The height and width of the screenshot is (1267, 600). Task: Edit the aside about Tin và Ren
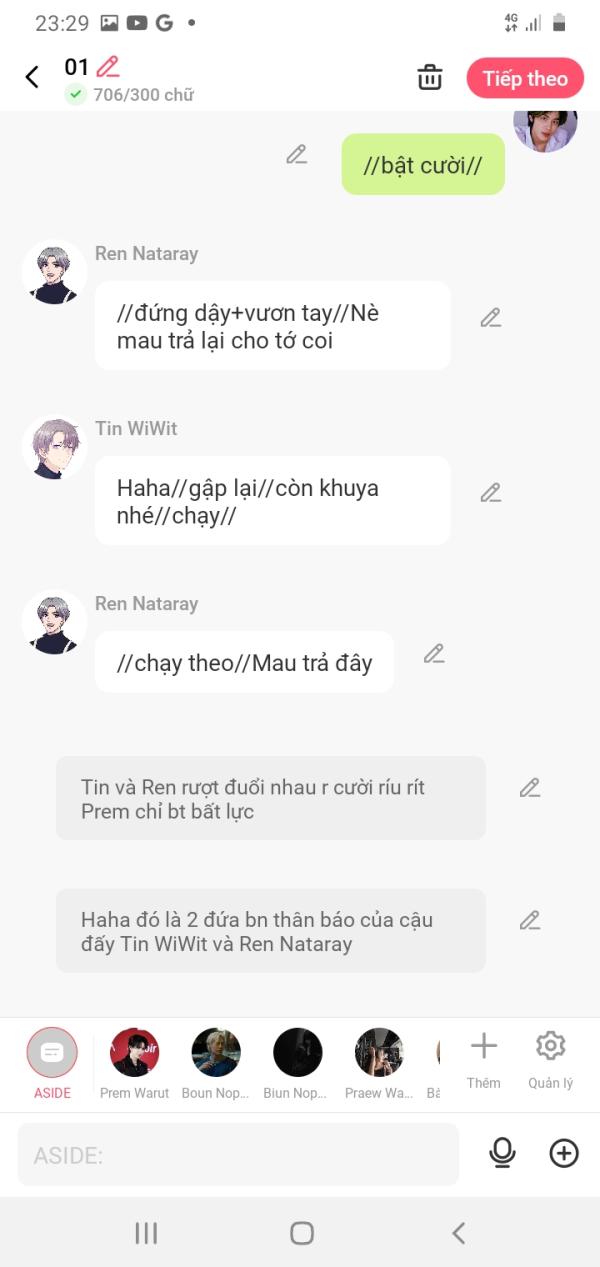(530, 788)
